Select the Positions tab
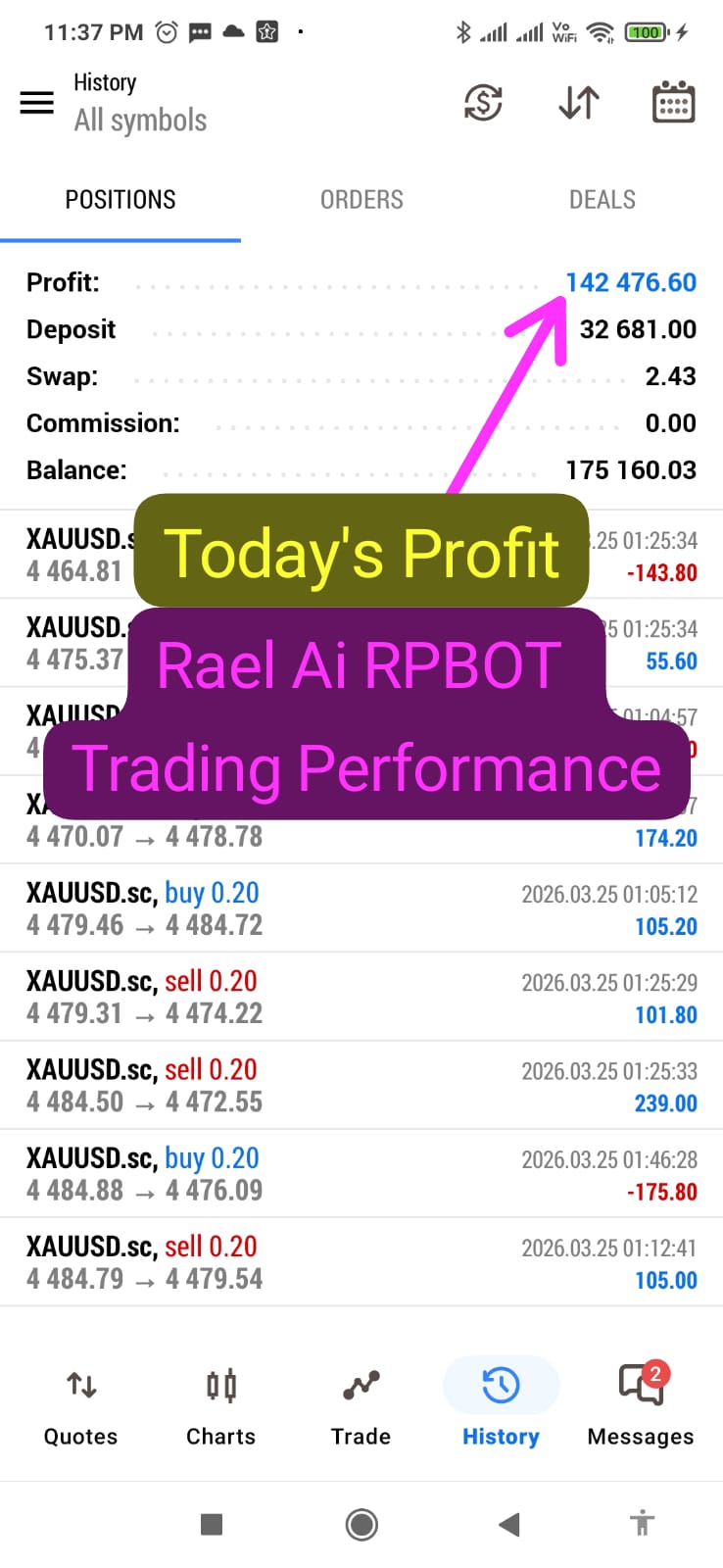Image resolution: width=723 pixels, height=1568 pixels. [120, 200]
